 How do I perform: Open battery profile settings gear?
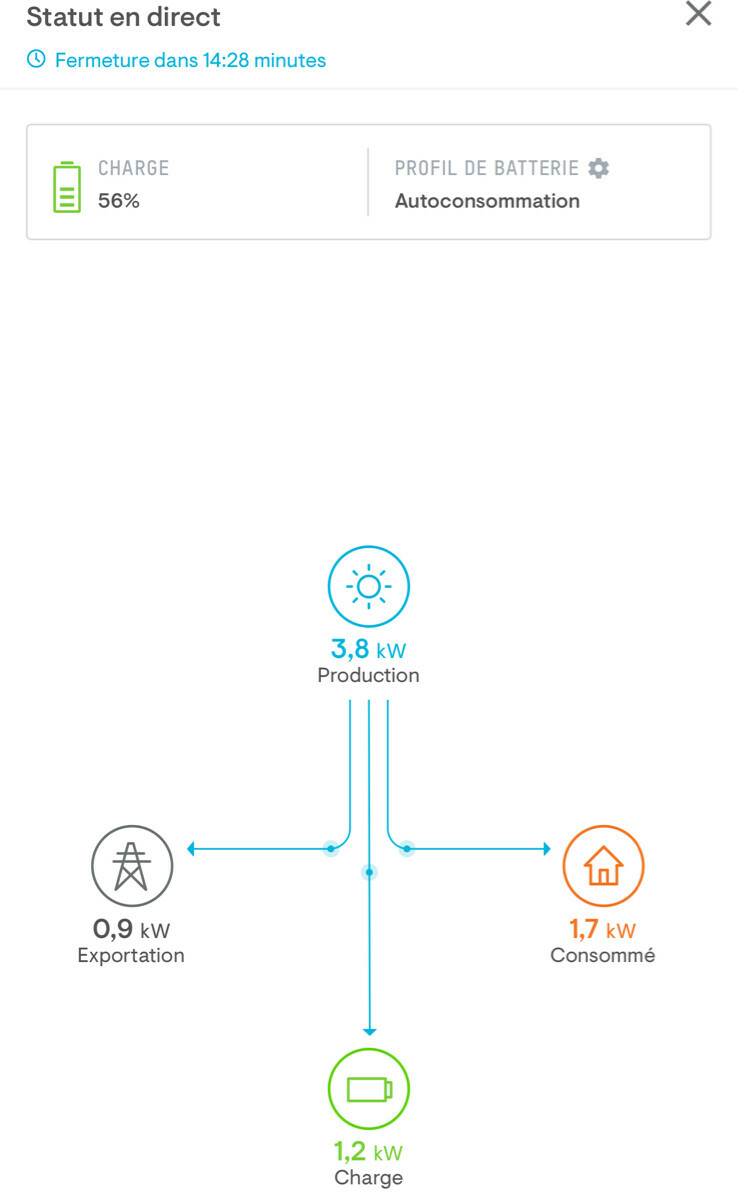tap(598, 168)
